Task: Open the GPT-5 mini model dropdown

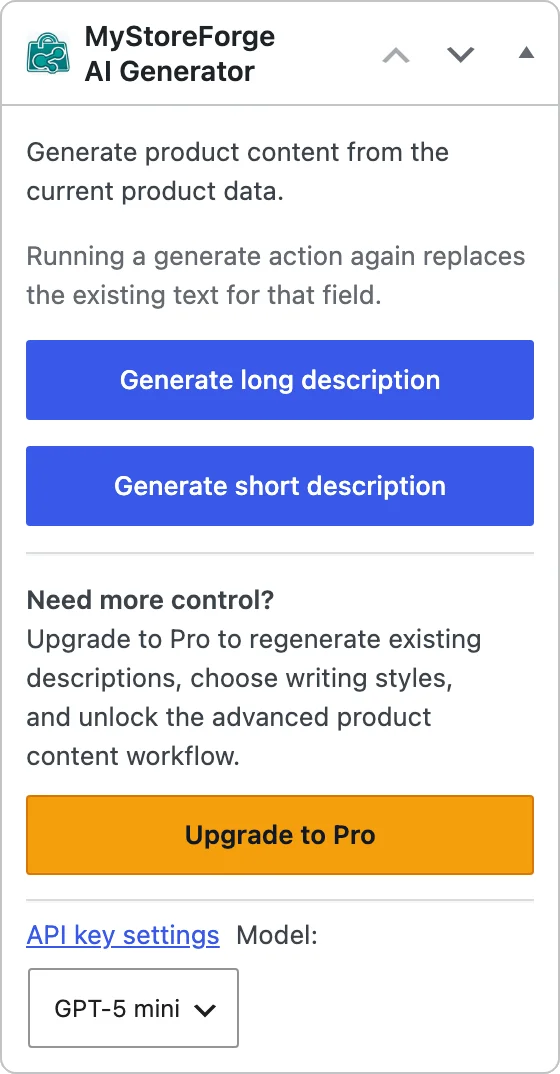Action: point(133,1008)
